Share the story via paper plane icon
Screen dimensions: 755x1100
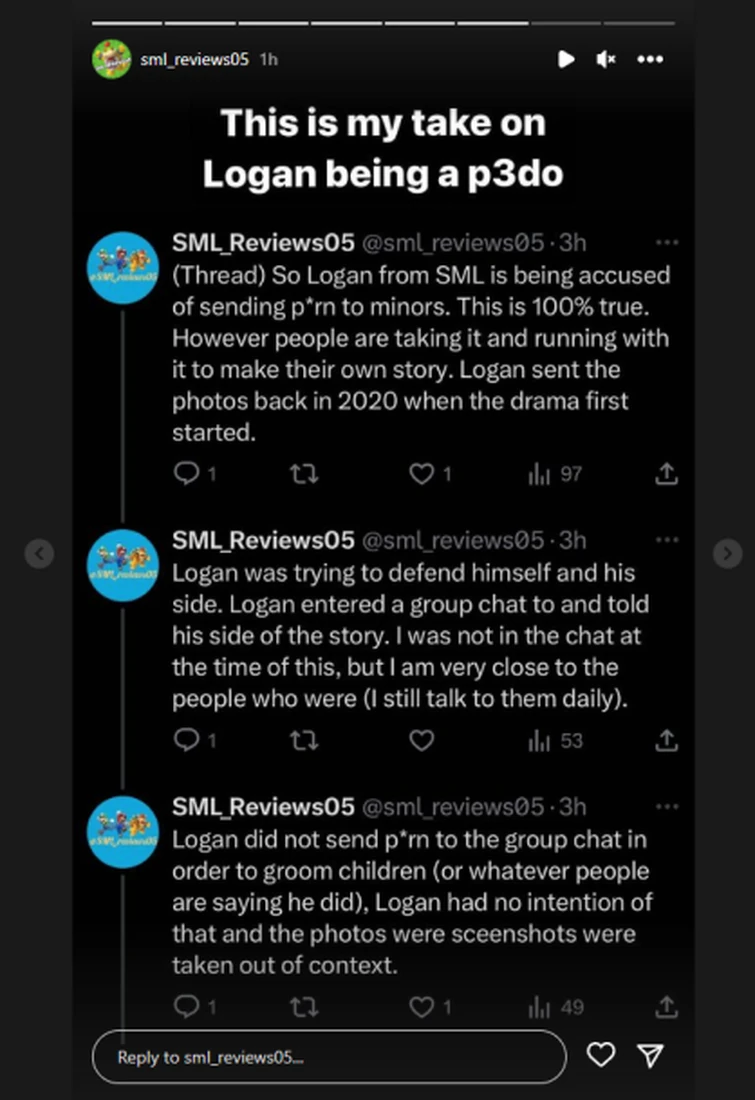coord(650,1055)
